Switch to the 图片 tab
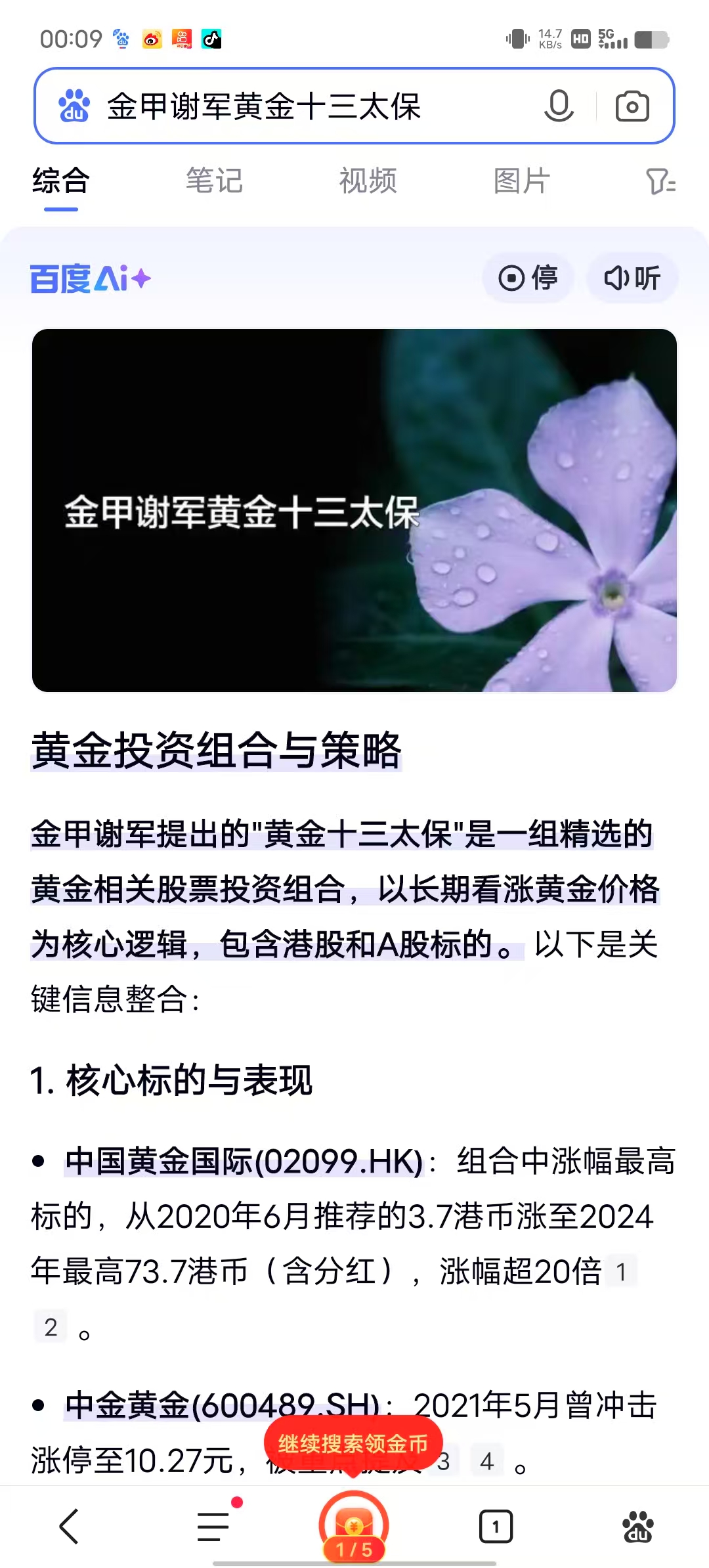The image size is (709, 1568). coord(522,181)
